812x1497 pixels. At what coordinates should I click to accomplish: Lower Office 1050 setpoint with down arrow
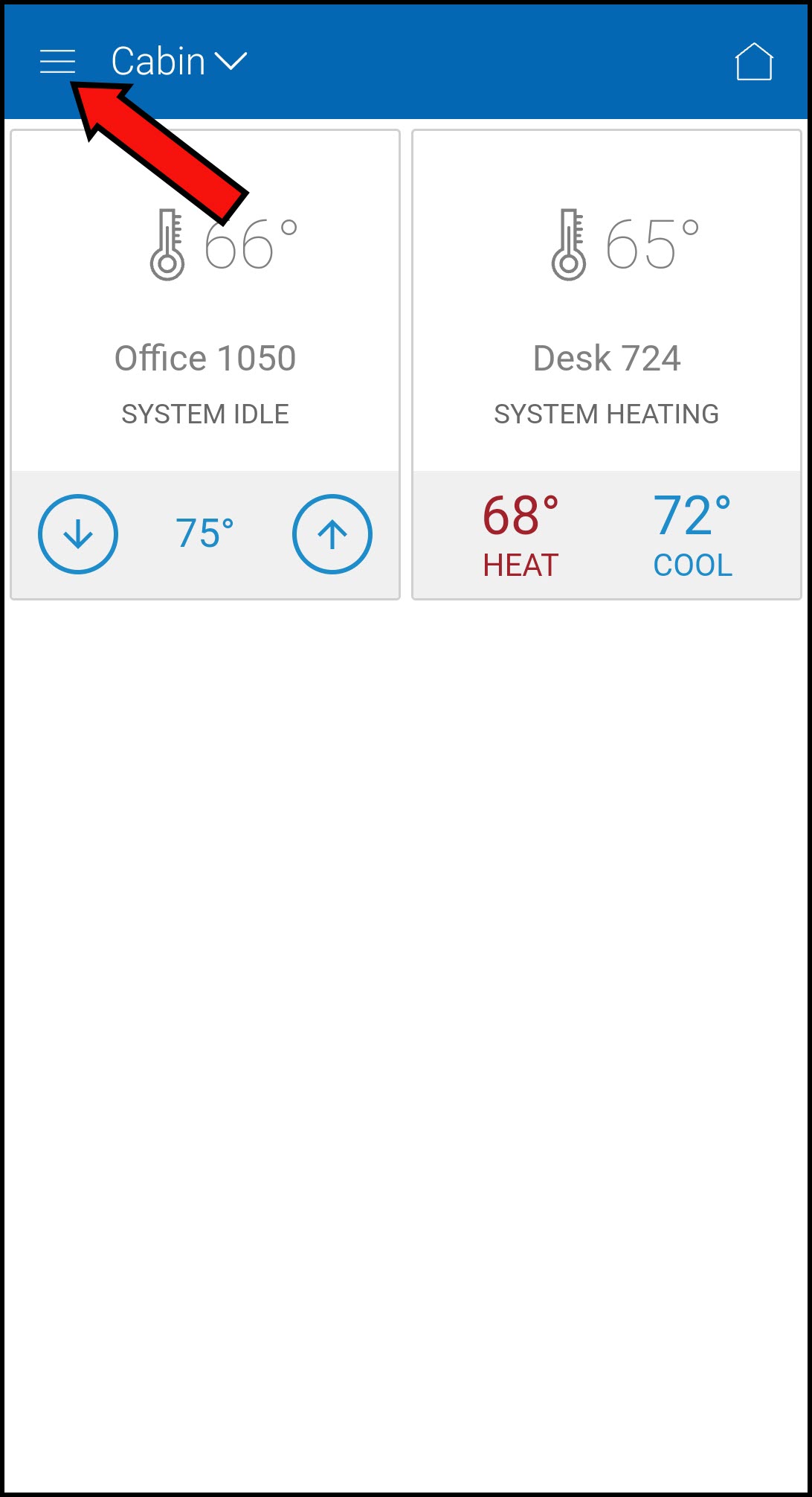click(x=78, y=534)
